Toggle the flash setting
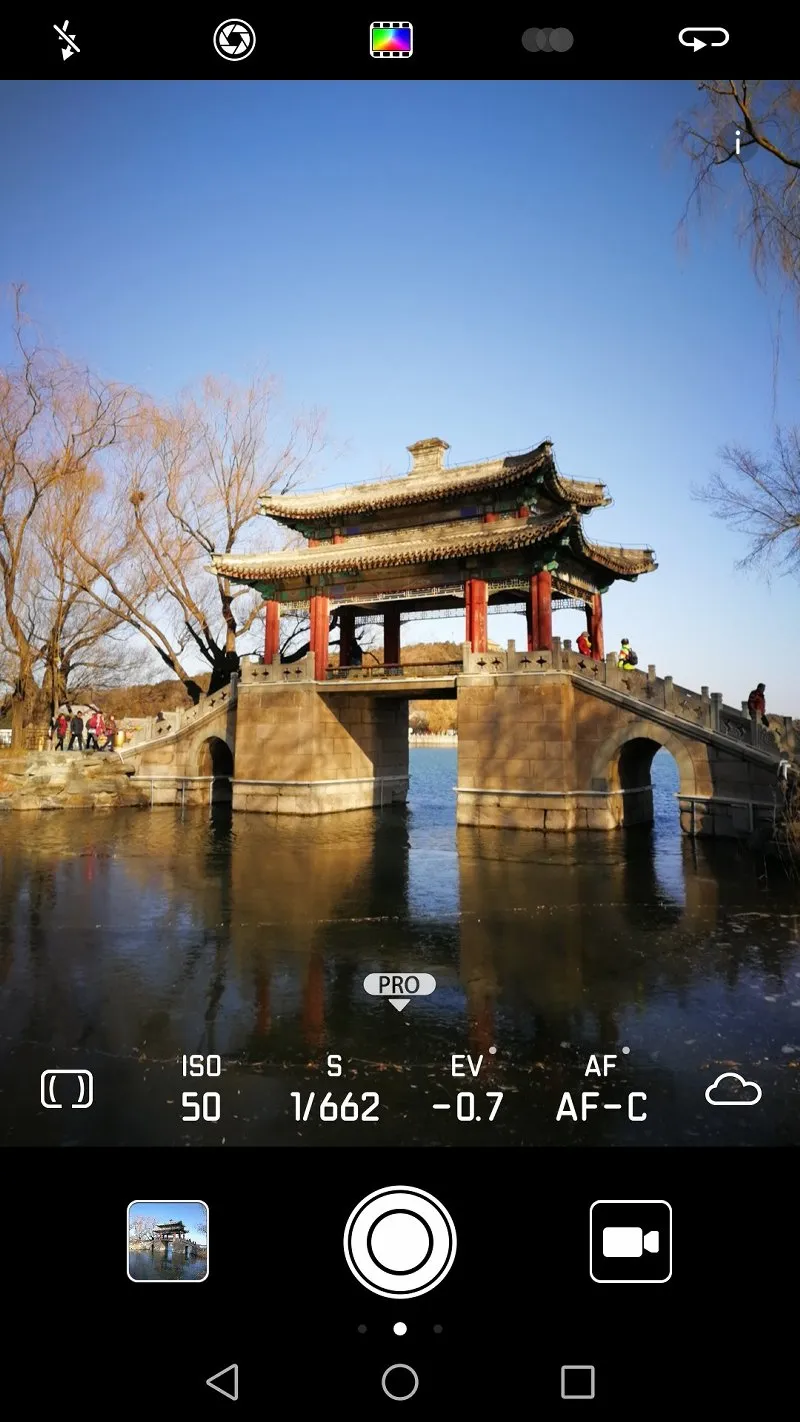This screenshot has width=800, height=1422. [x=67, y=40]
